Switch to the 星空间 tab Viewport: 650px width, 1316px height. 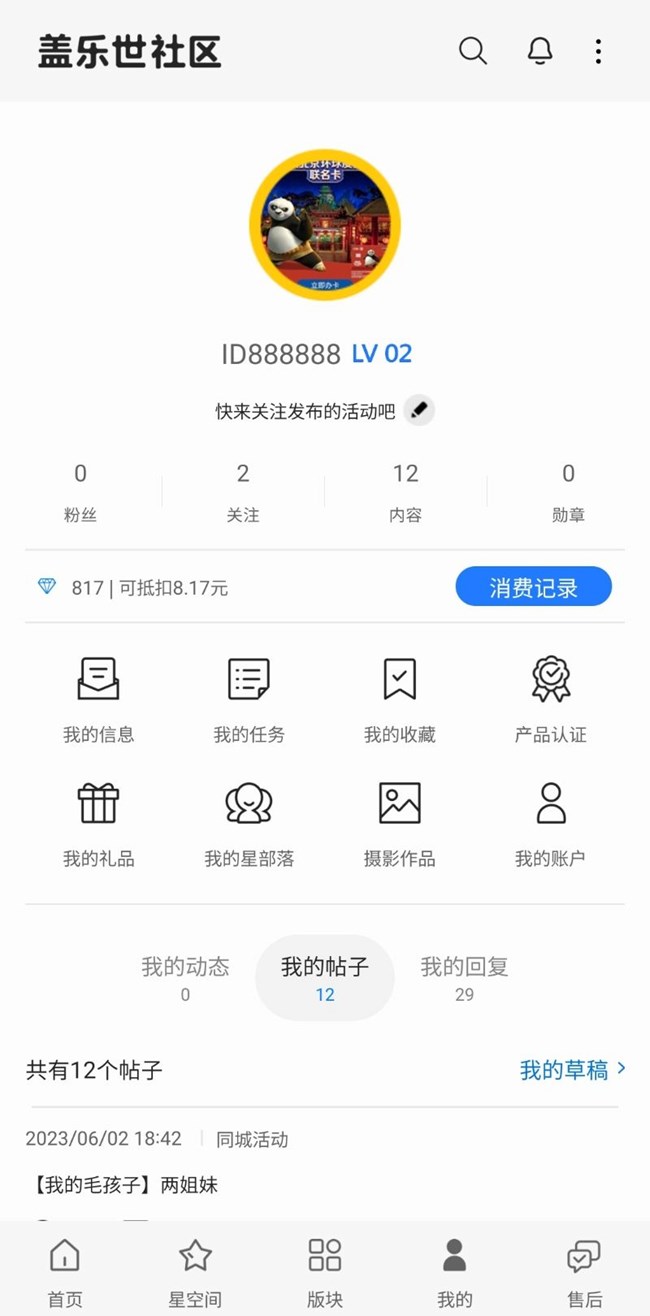click(195, 1271)
